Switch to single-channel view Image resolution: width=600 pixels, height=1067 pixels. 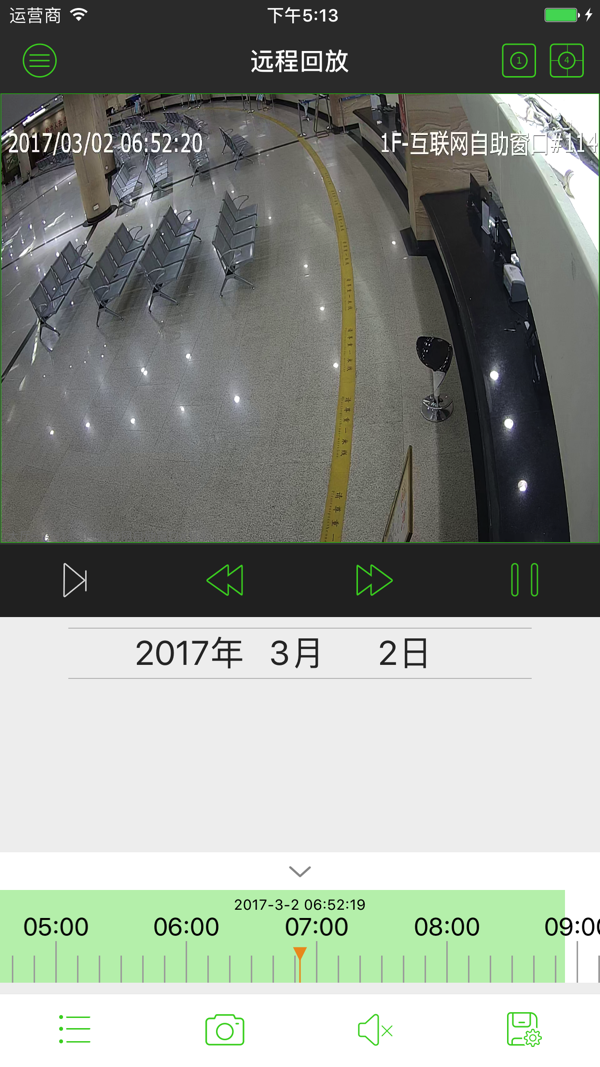click(518, 61)
